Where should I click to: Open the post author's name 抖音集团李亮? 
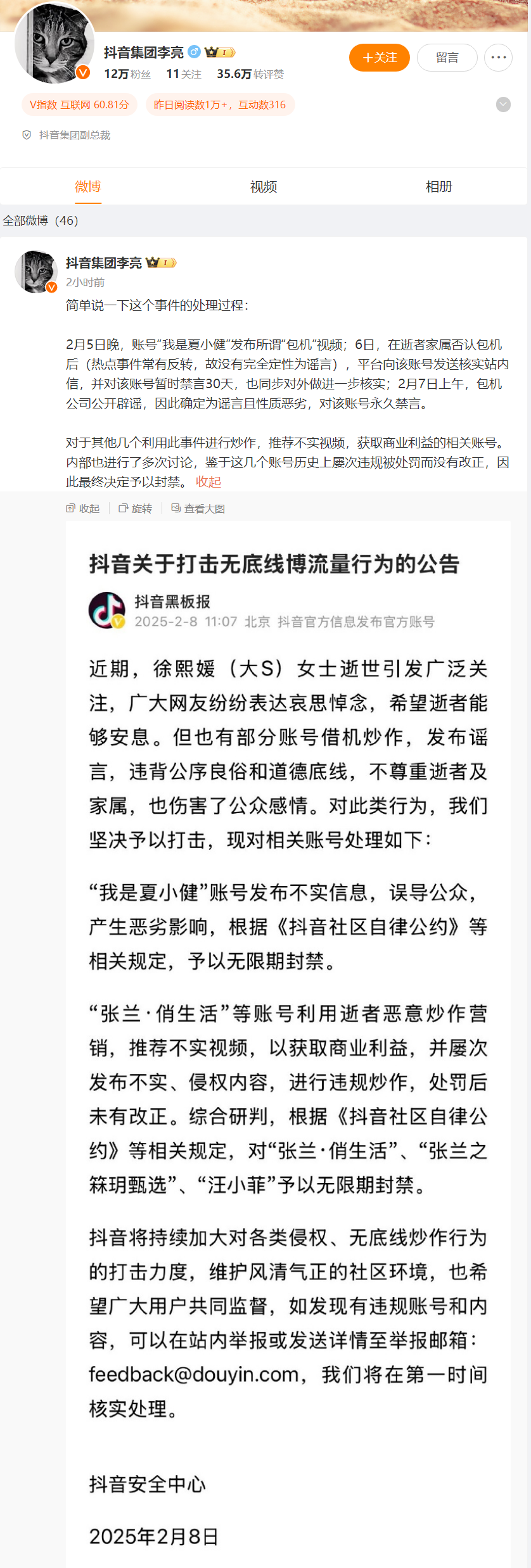pyautogui.click(x=104, y=263)
